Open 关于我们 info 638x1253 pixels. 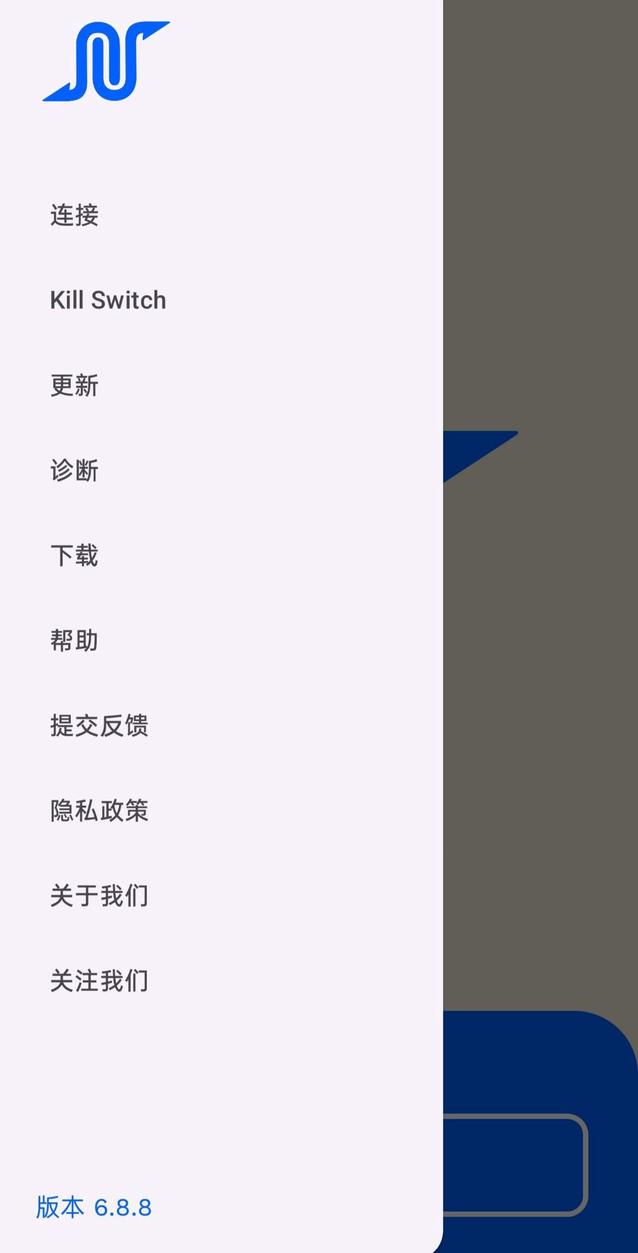point(99,895)
